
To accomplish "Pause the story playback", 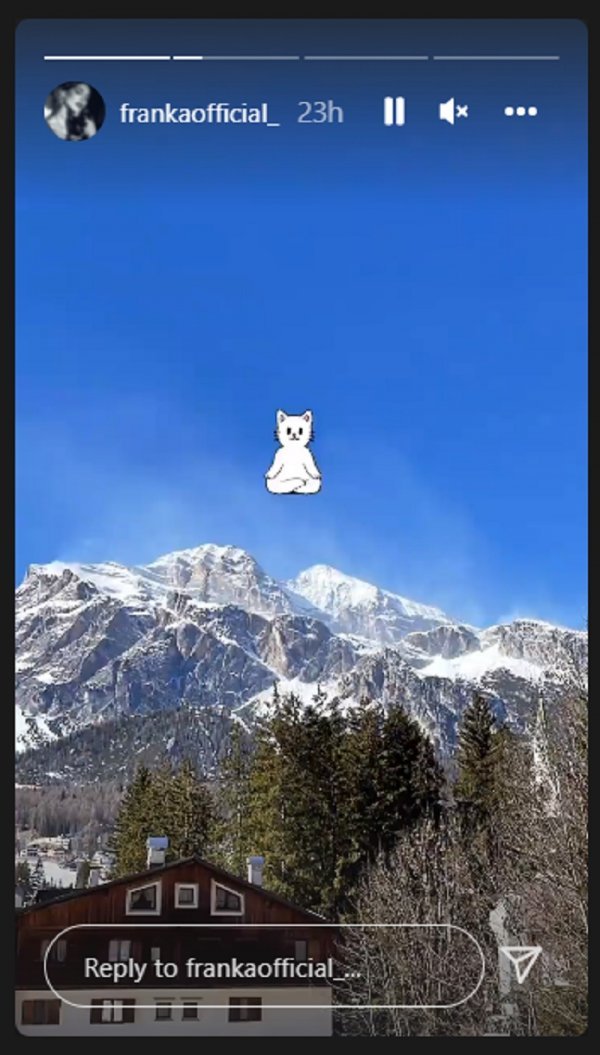I will click(x=394, y=112).
